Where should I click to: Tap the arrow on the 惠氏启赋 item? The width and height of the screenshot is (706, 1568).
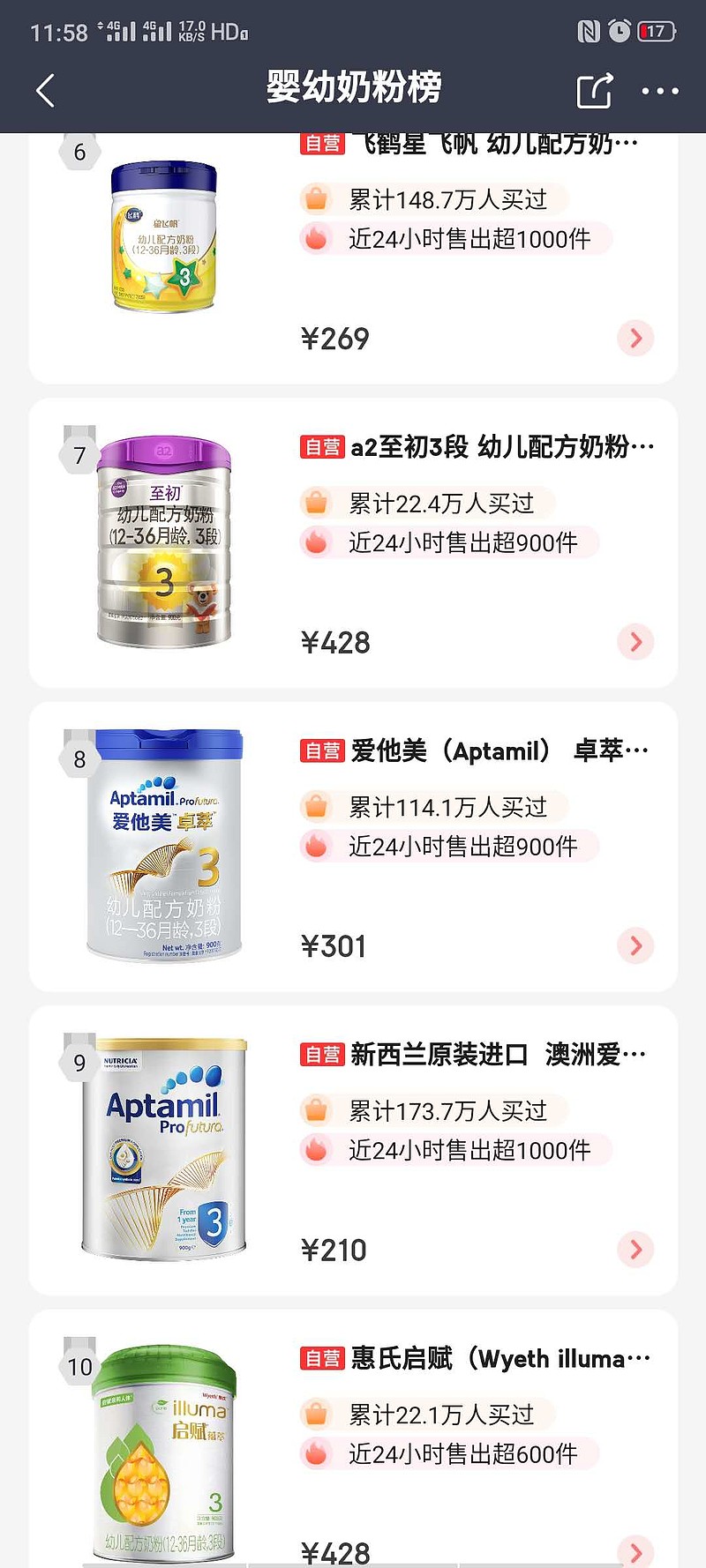coord(635,1550)
